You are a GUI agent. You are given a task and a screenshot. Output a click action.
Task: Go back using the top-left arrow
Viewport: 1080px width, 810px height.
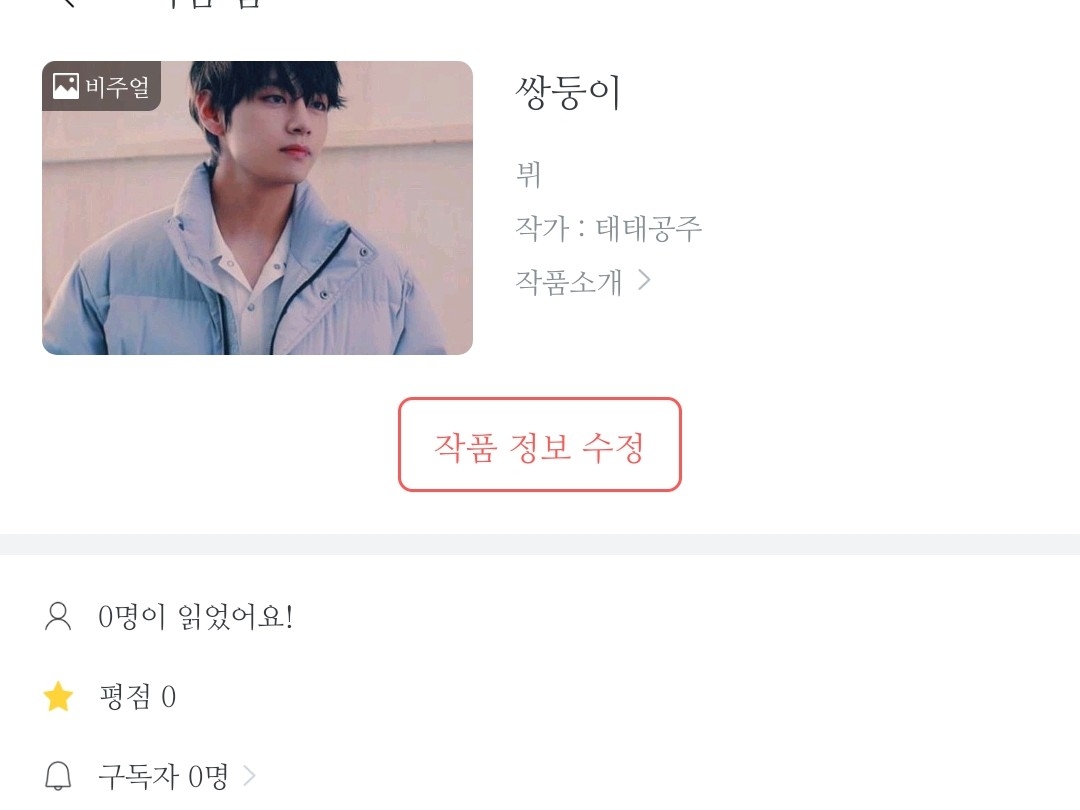point(68,3)
